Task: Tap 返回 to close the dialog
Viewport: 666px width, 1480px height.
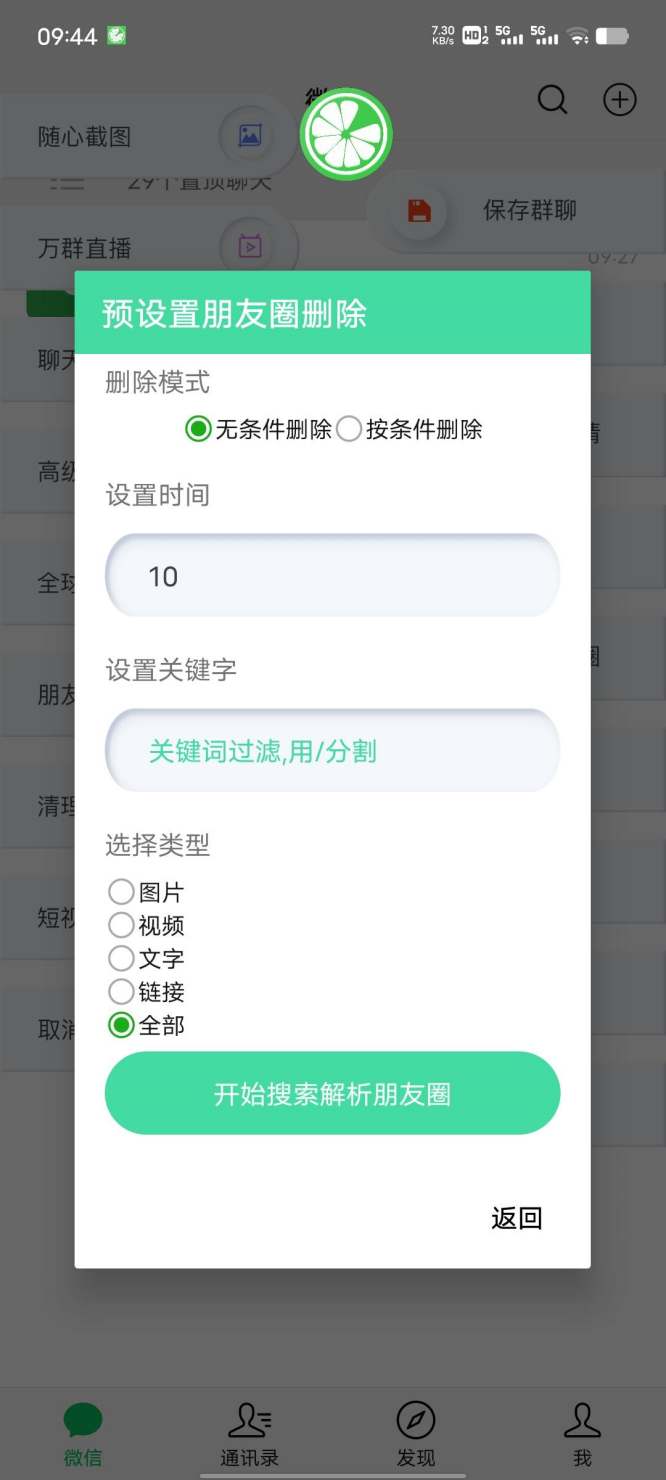Action: (x=516, y=1218)
